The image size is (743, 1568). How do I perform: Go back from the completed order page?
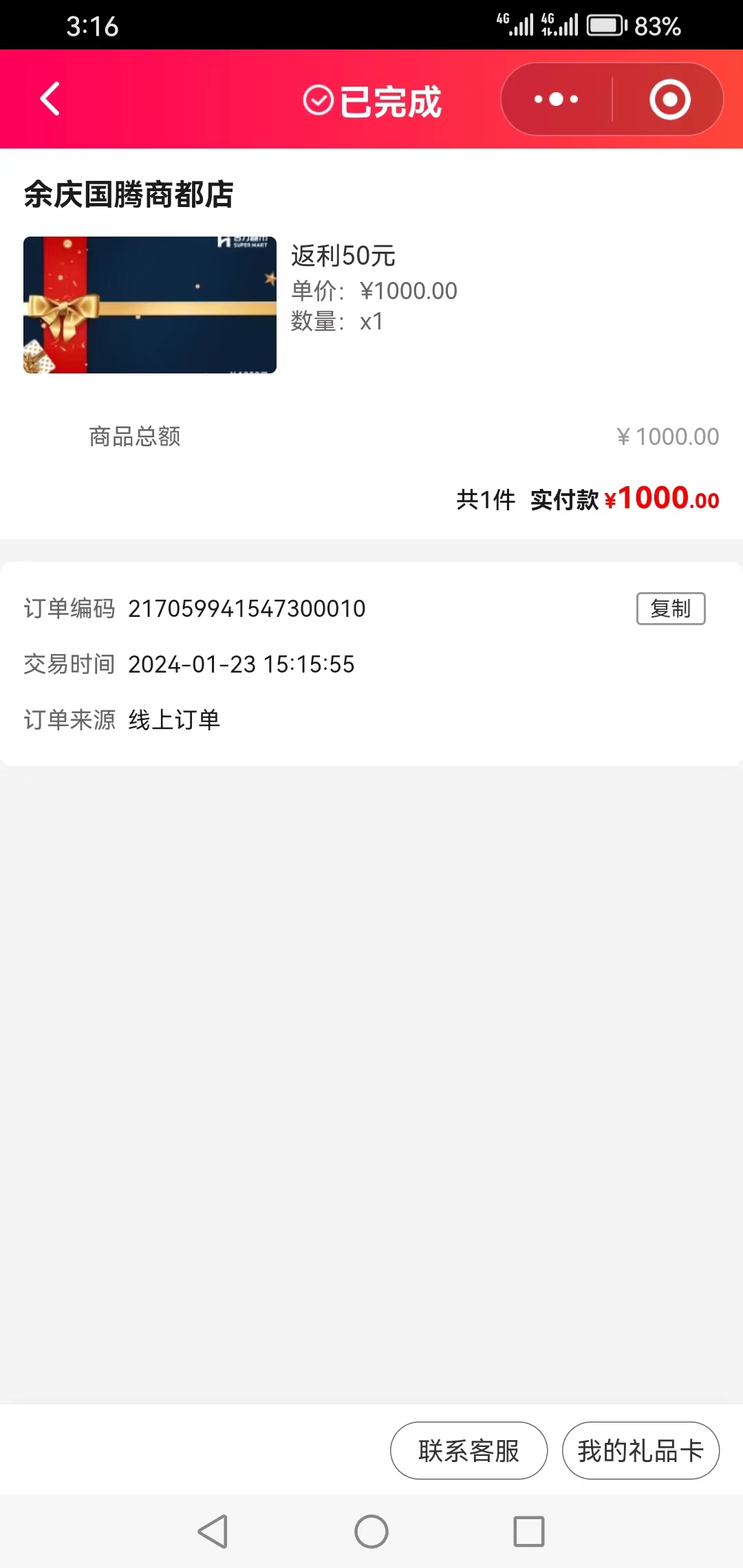(50, 99)
